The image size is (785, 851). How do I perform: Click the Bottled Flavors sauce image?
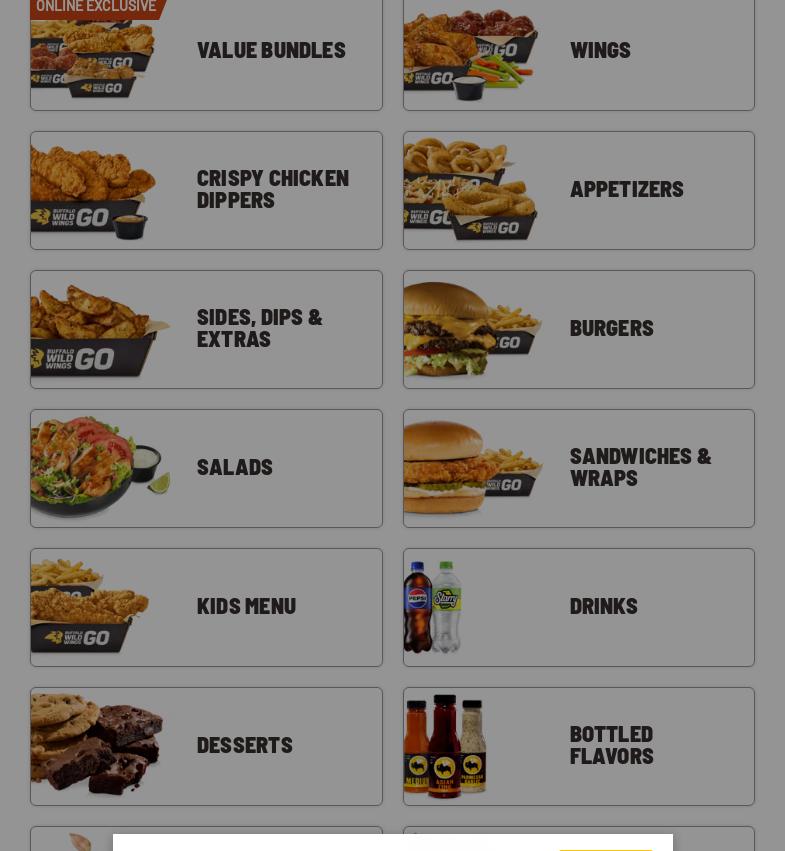pyautogui.click(x=444, y=746)
